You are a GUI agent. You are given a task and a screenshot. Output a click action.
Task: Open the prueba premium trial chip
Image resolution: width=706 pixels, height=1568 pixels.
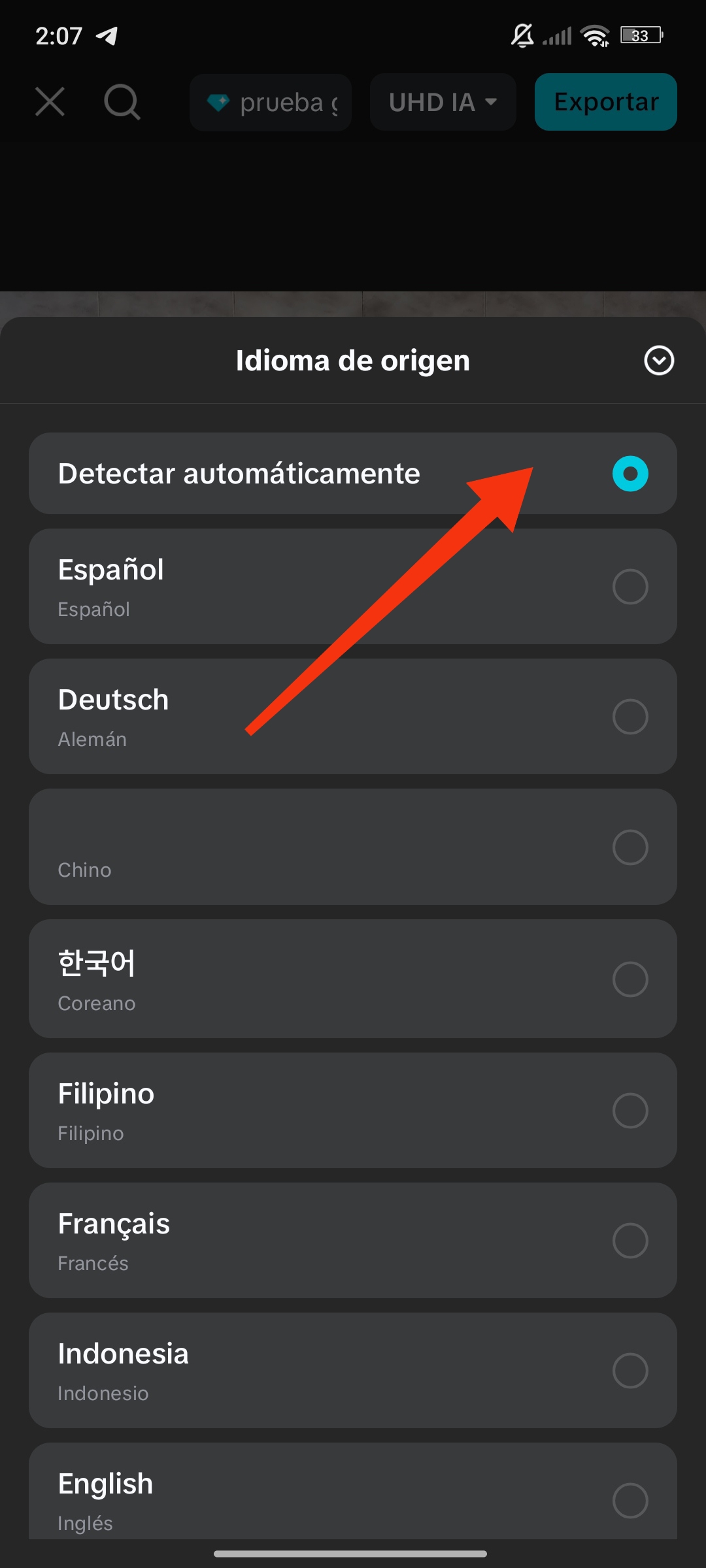pos(271,102)
